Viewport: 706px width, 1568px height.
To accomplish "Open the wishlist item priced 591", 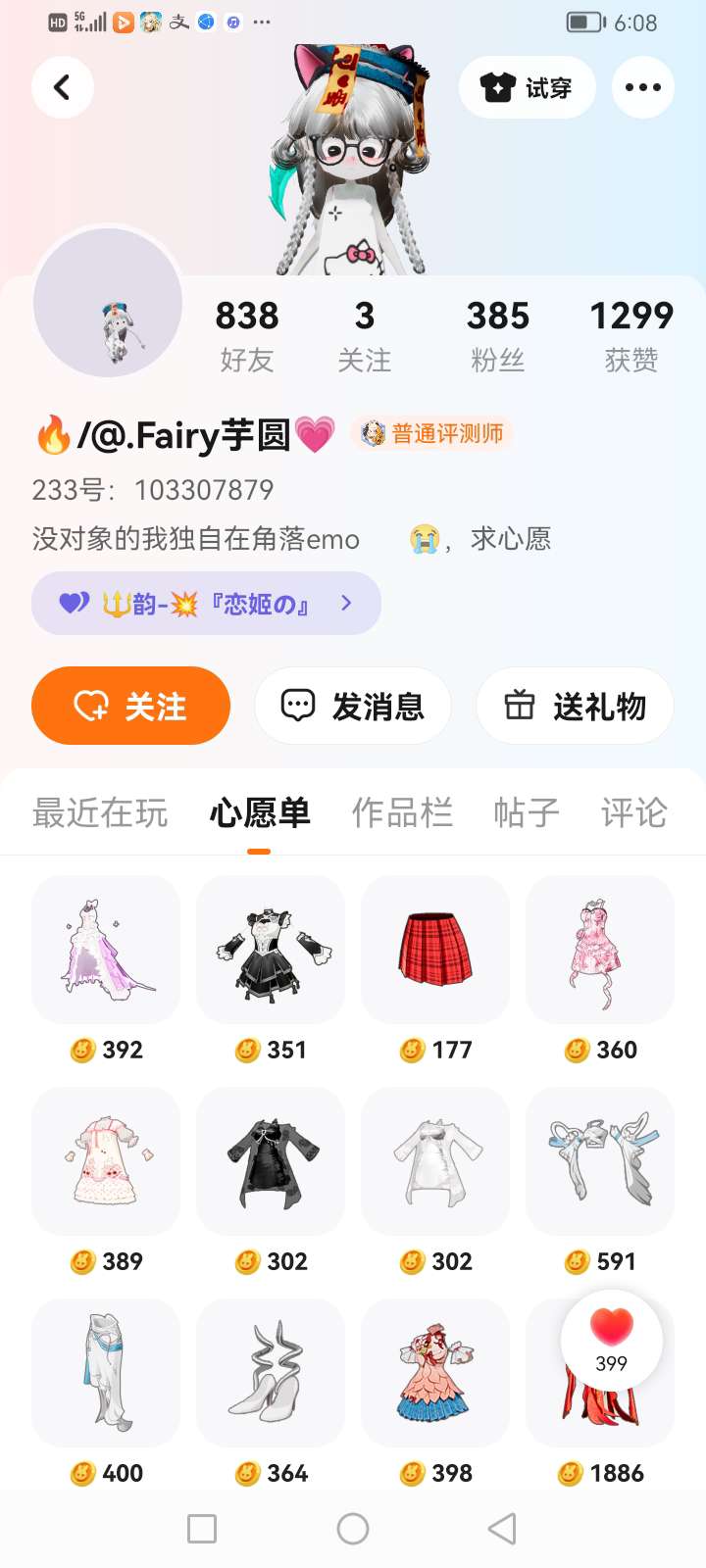I will pyautogui.click(x=600, y=1162).
